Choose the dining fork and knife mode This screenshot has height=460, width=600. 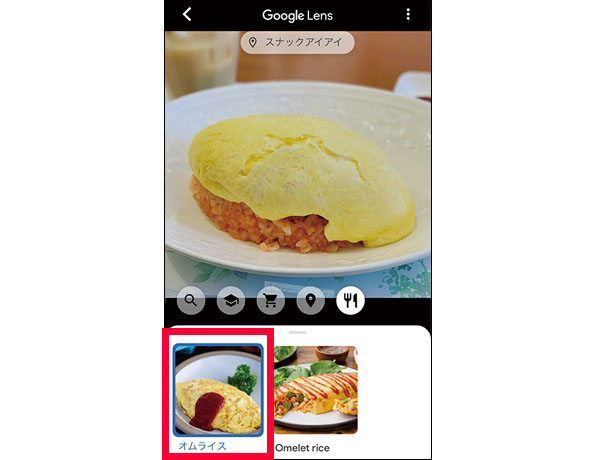click(x=351, y=300)
